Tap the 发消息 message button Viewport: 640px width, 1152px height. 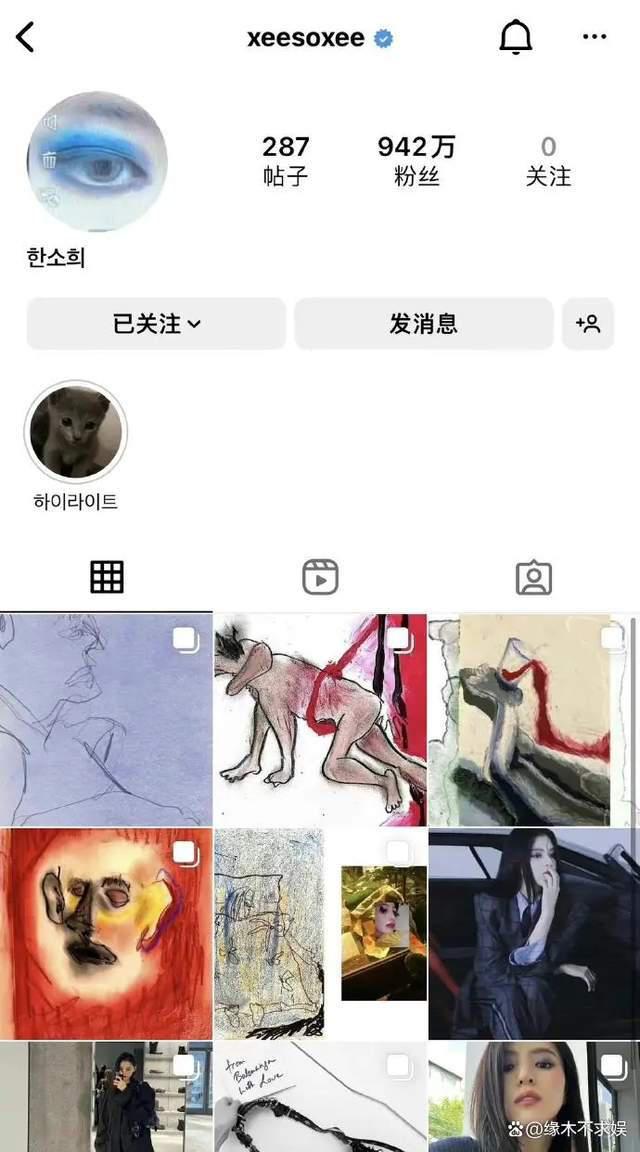point(423,324)
